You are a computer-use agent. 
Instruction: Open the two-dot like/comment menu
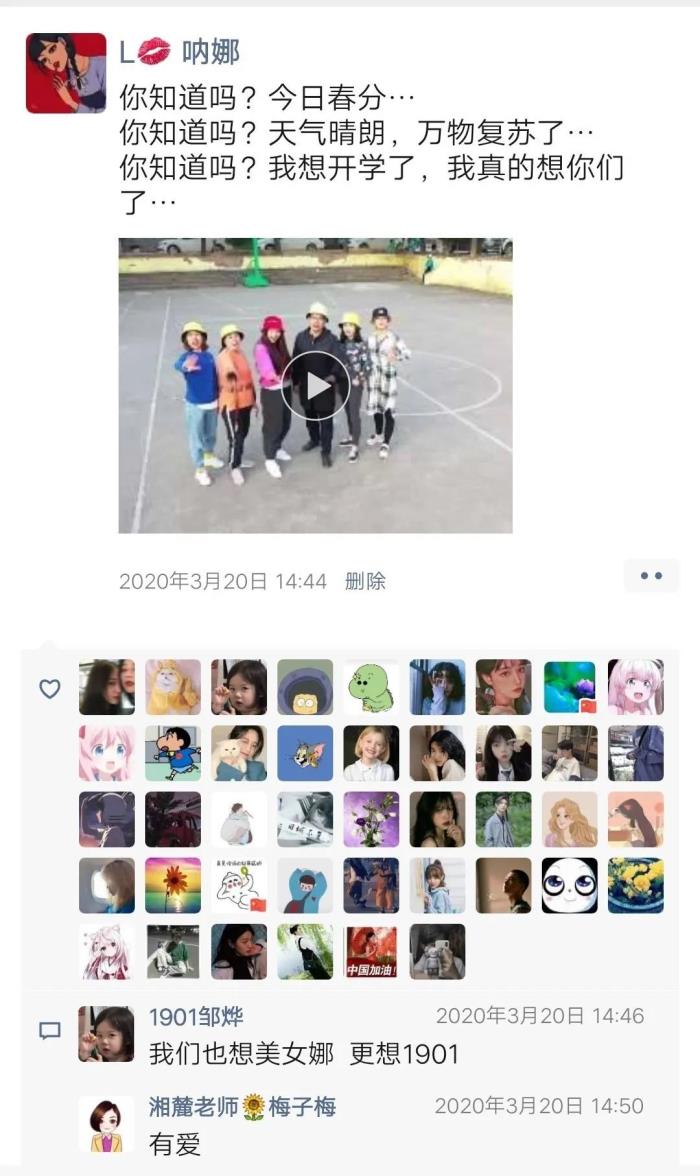point(651,576)
